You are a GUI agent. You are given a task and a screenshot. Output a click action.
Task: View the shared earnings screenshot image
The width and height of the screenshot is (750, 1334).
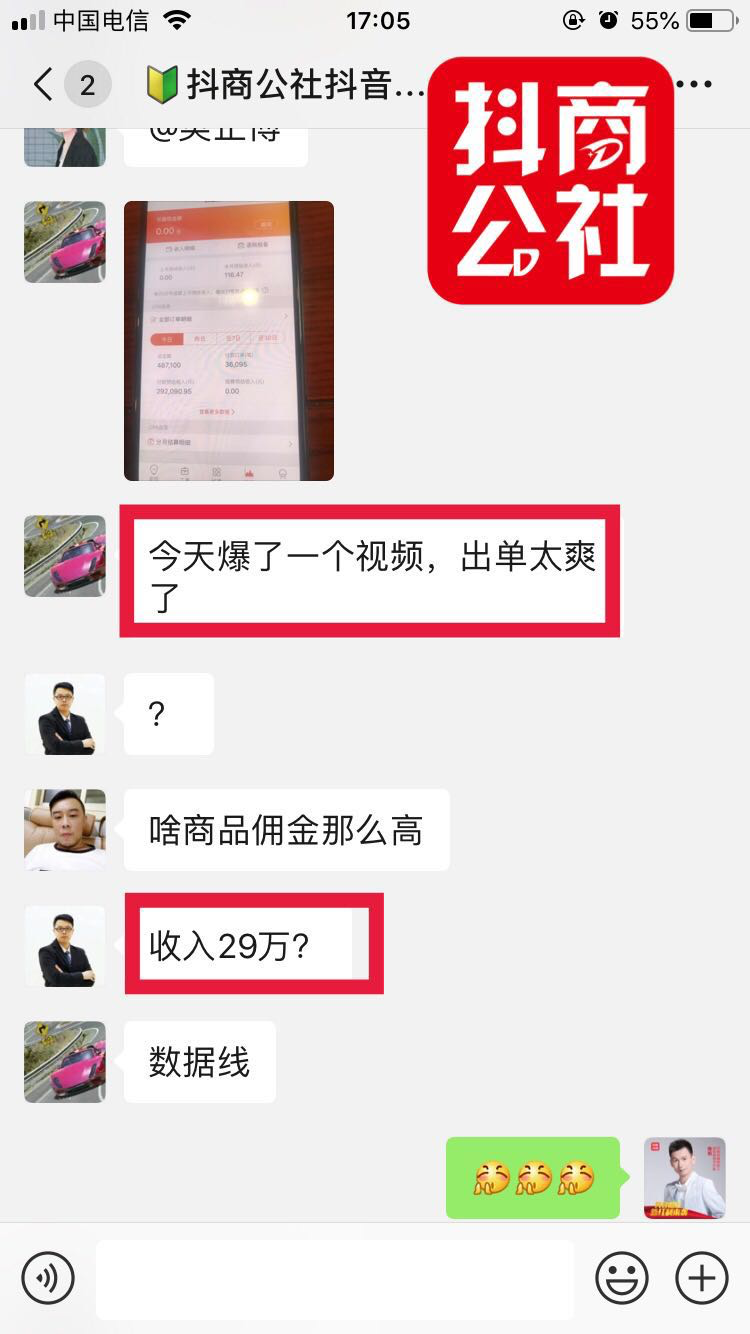click(229, 341)
